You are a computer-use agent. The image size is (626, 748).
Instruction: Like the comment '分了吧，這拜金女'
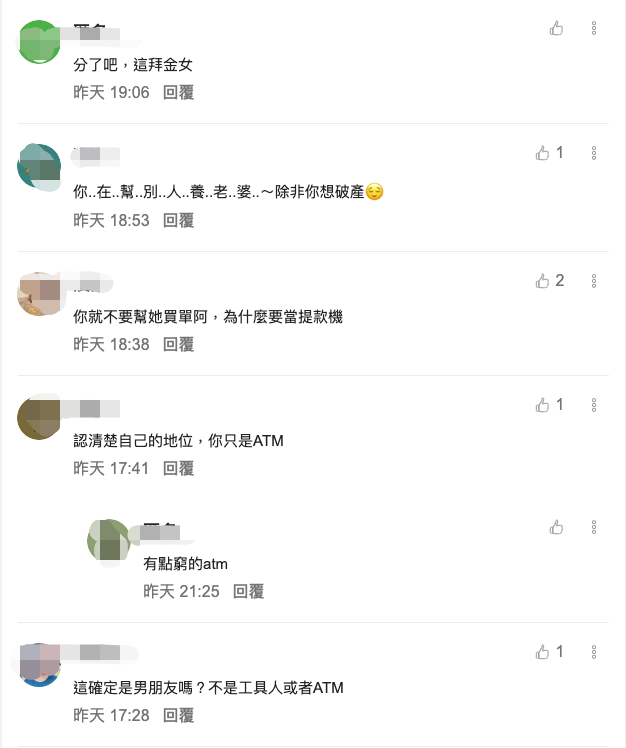tap(556, 29)
